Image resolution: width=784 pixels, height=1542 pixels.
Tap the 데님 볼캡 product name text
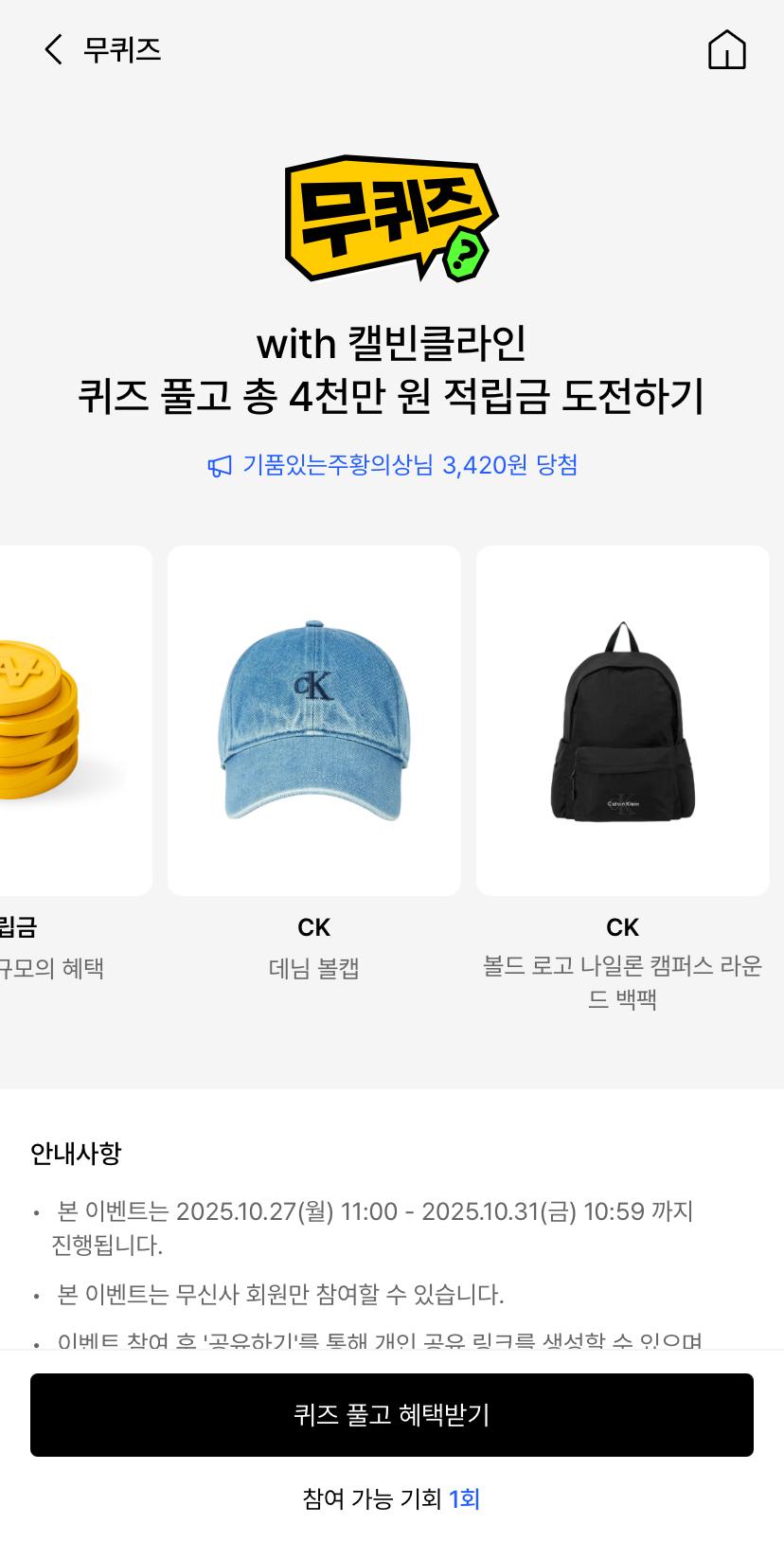coord(313,968)
